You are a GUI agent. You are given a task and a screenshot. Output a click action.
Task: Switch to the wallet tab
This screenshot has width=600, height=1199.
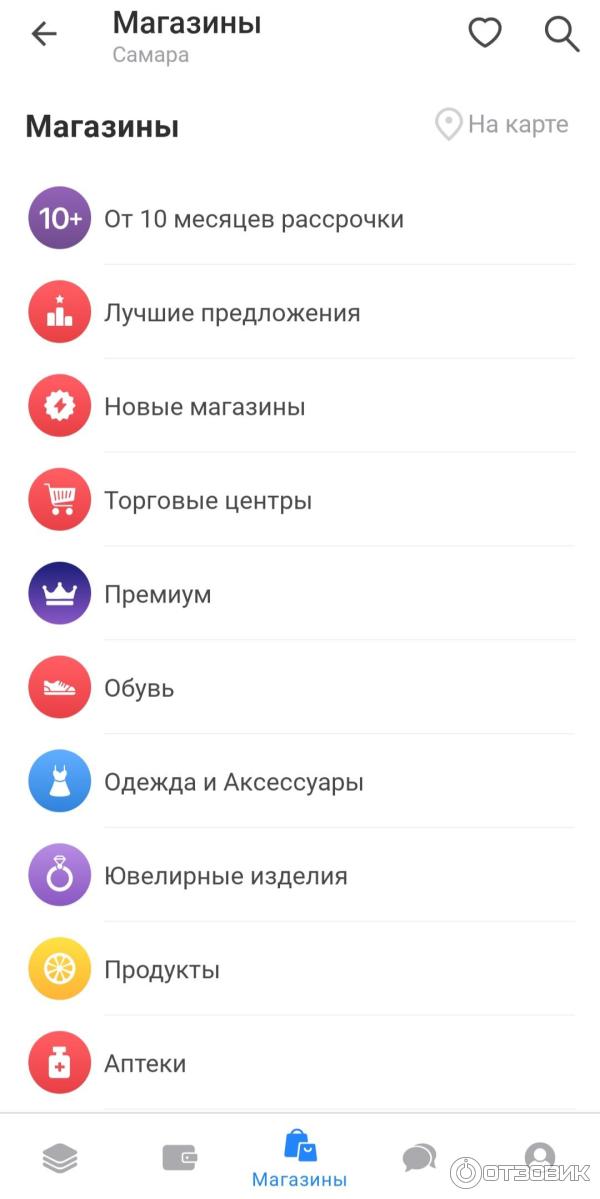pyautogui.click(x=180, y=1158)
